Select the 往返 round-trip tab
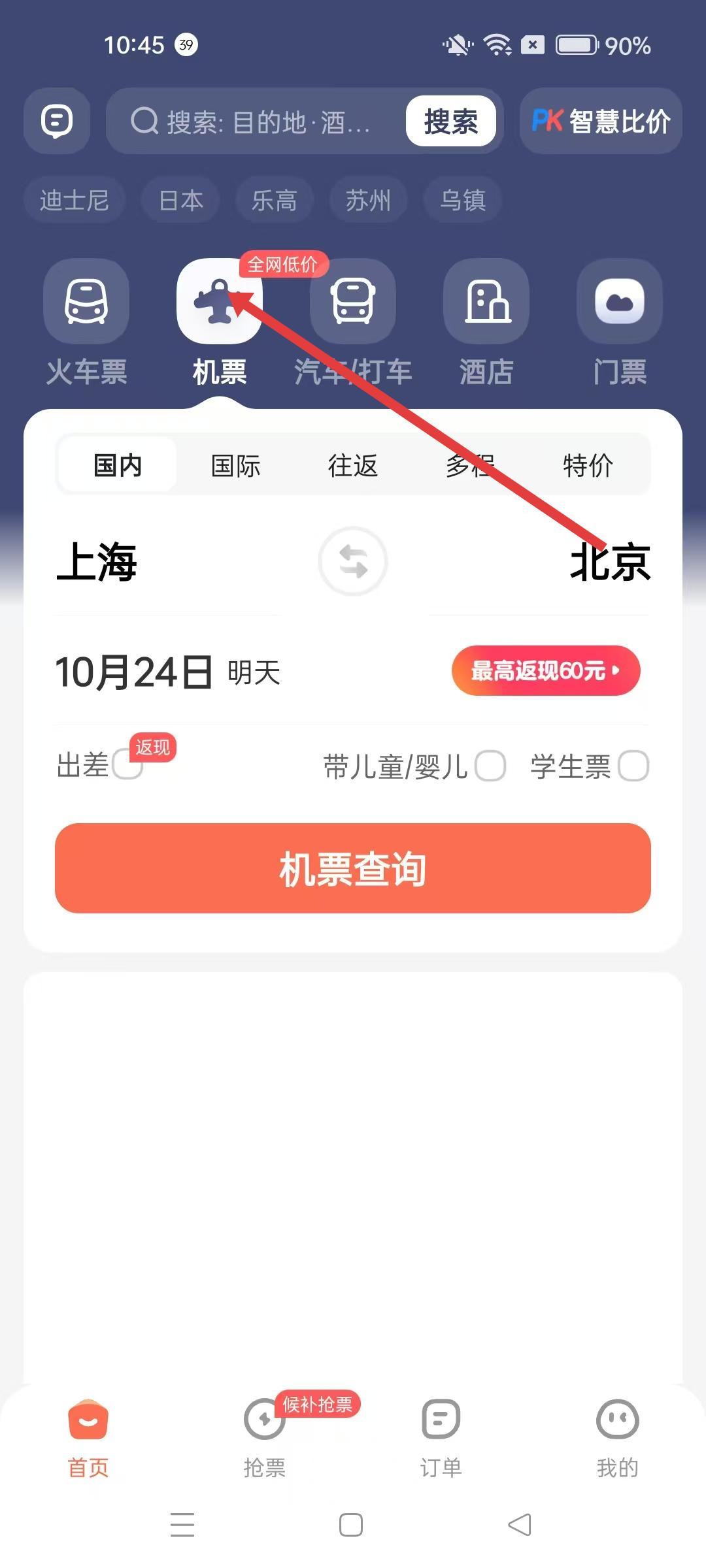Screen dimensions: 706x1568 click(353, 465)
